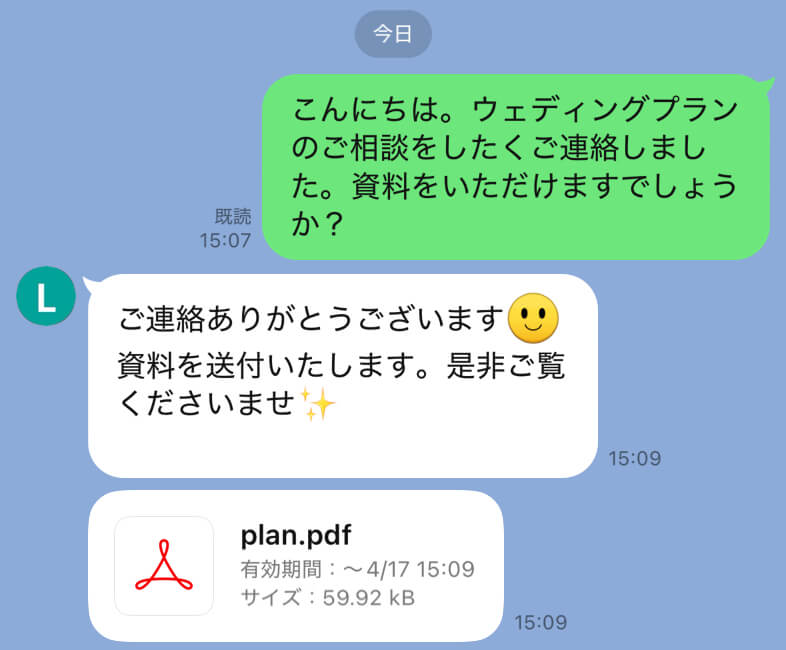View the sender's profile via the L avatar
Screen dimensions: 786x650
[x=46, y=297]
